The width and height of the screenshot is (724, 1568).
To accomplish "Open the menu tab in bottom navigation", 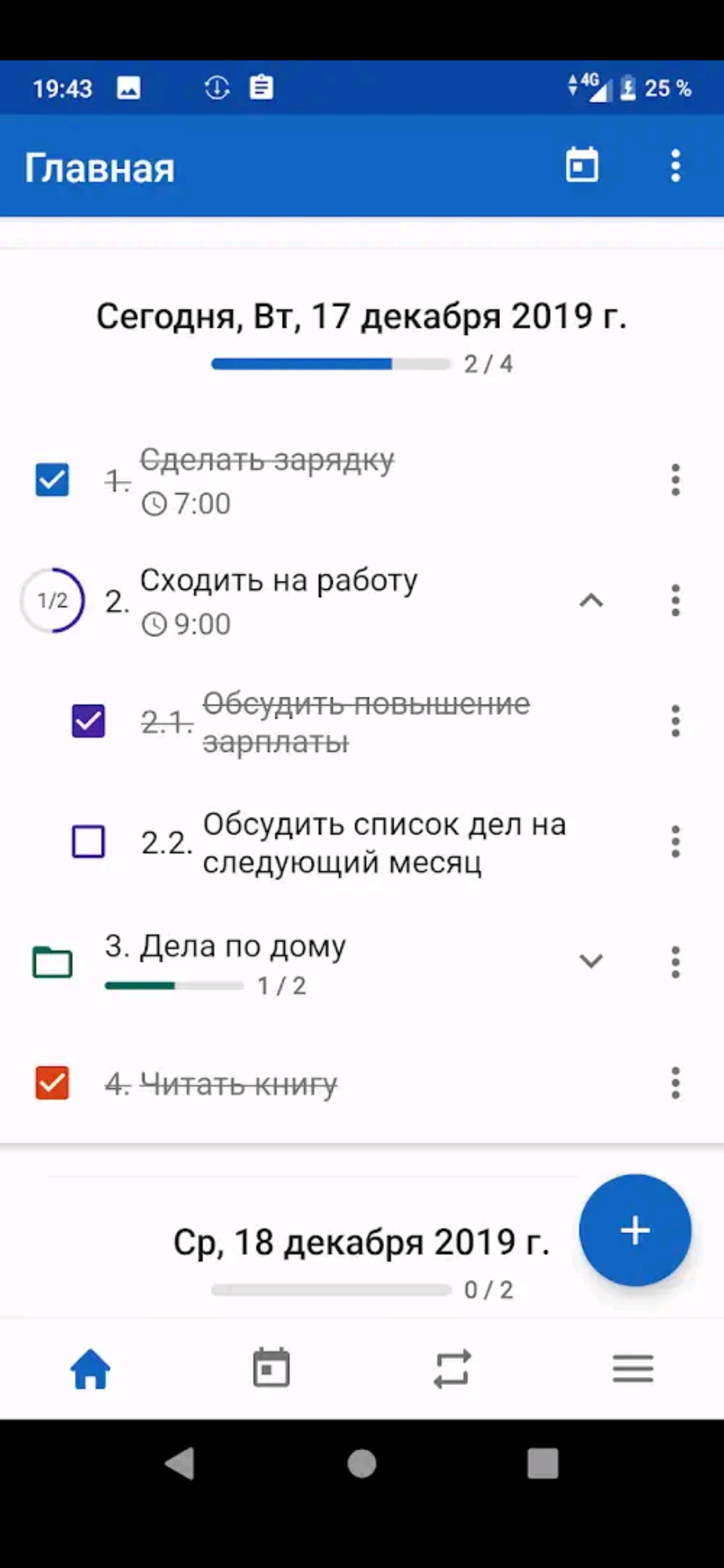I will [x=633, y=1368].
